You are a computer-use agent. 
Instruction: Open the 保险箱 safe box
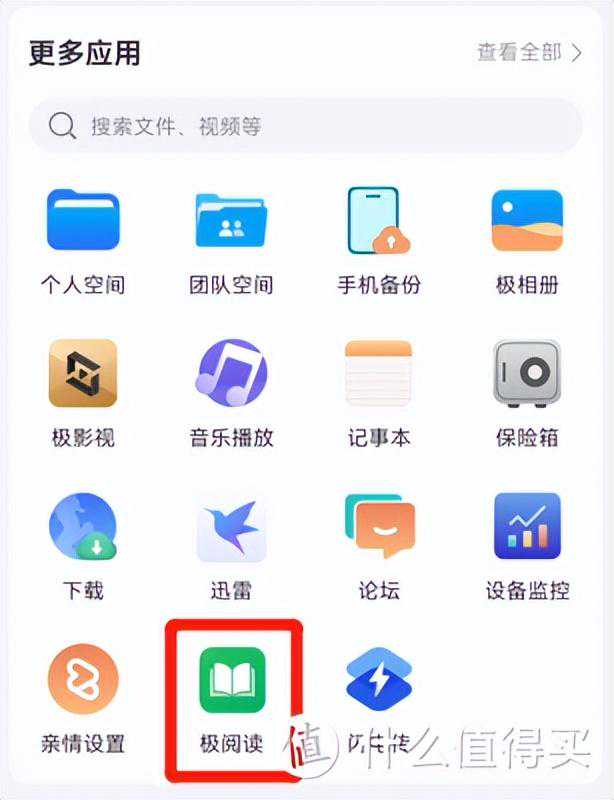pyautogui.click(x=527, y=374)
